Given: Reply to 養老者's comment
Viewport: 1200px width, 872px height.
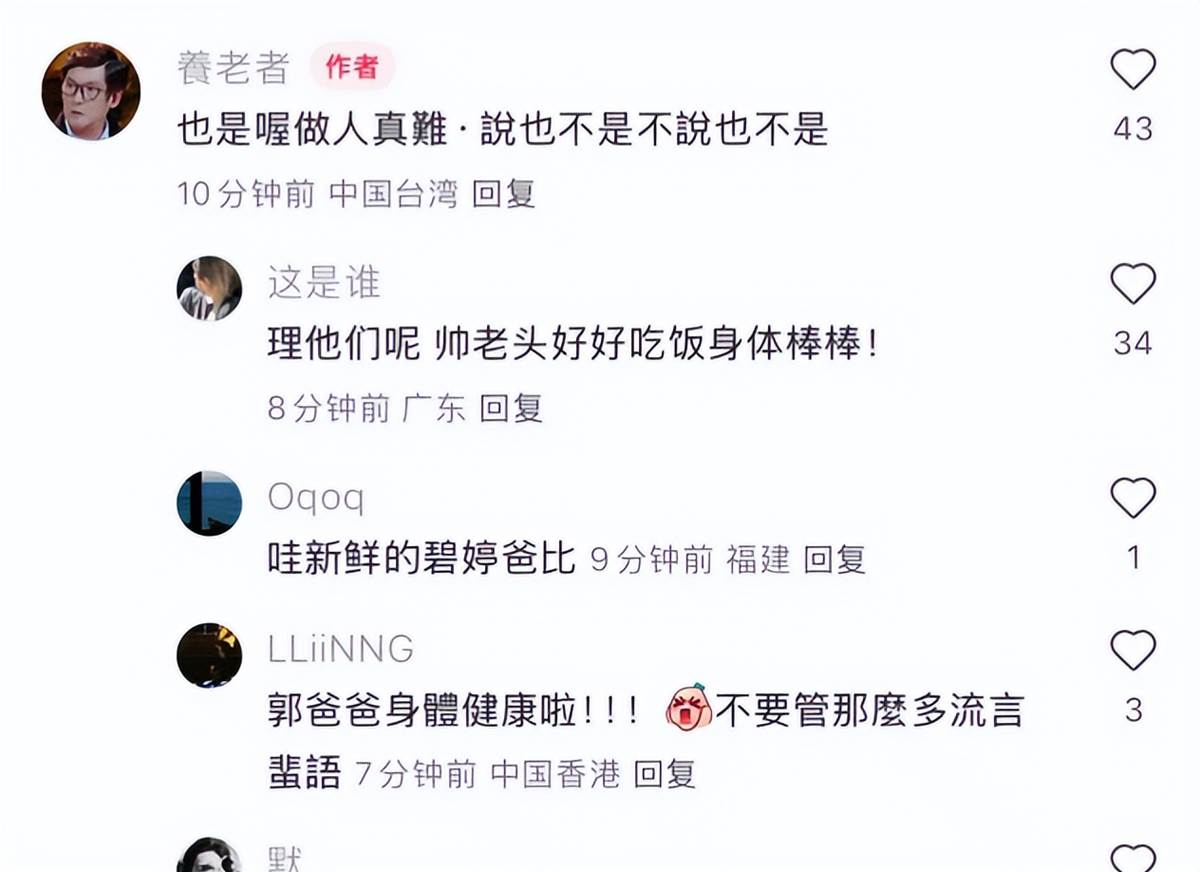Looking at the screenshot, I should (x=503, y=193).
